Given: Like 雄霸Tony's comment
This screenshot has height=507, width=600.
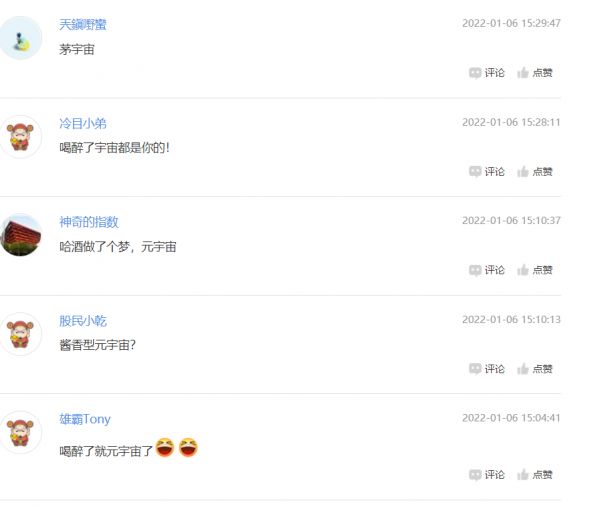Looking at the screenshot, I should pos(535,475).
